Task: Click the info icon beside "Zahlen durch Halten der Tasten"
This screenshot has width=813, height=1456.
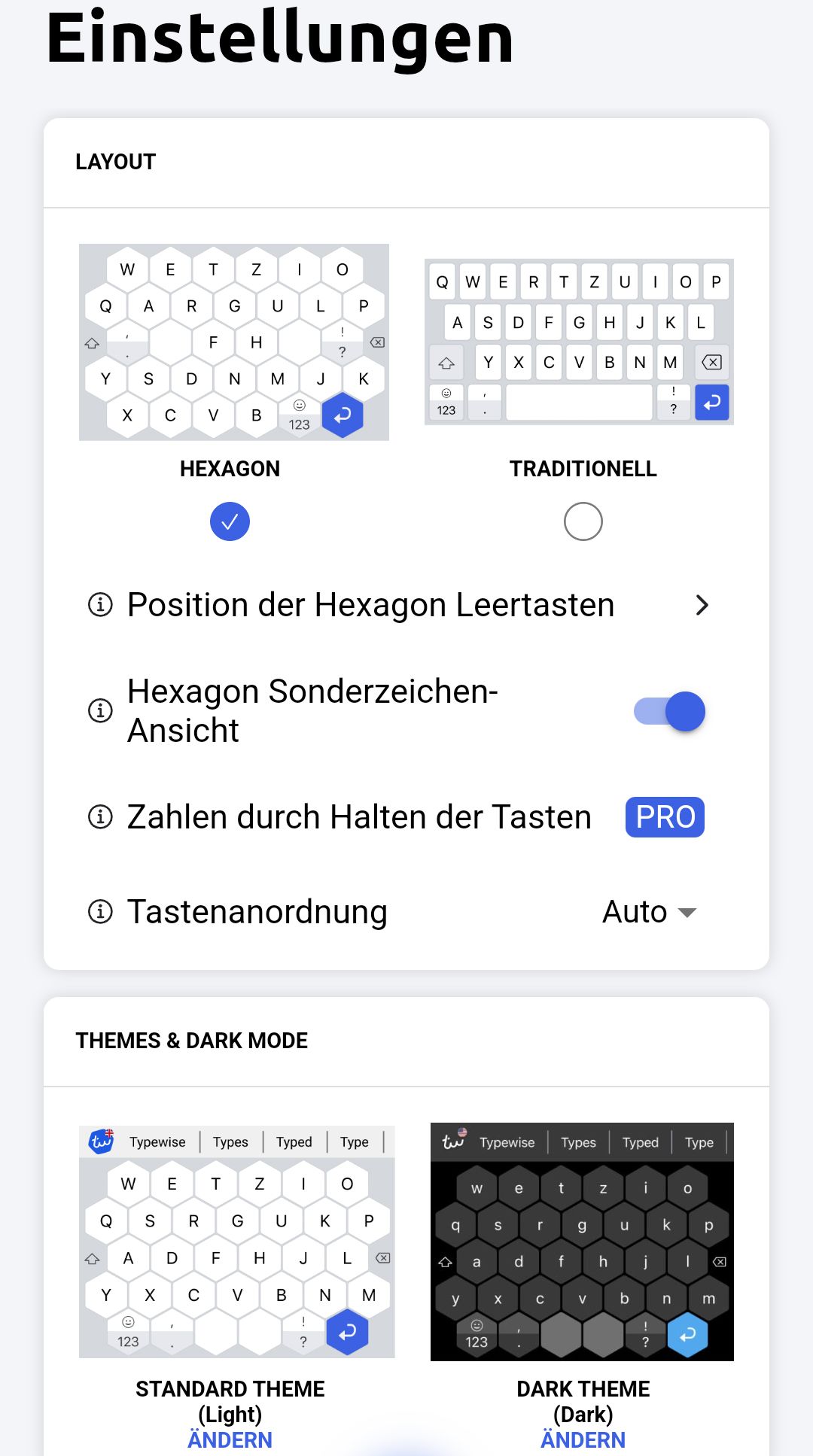Action: click(x=99, y=816)
